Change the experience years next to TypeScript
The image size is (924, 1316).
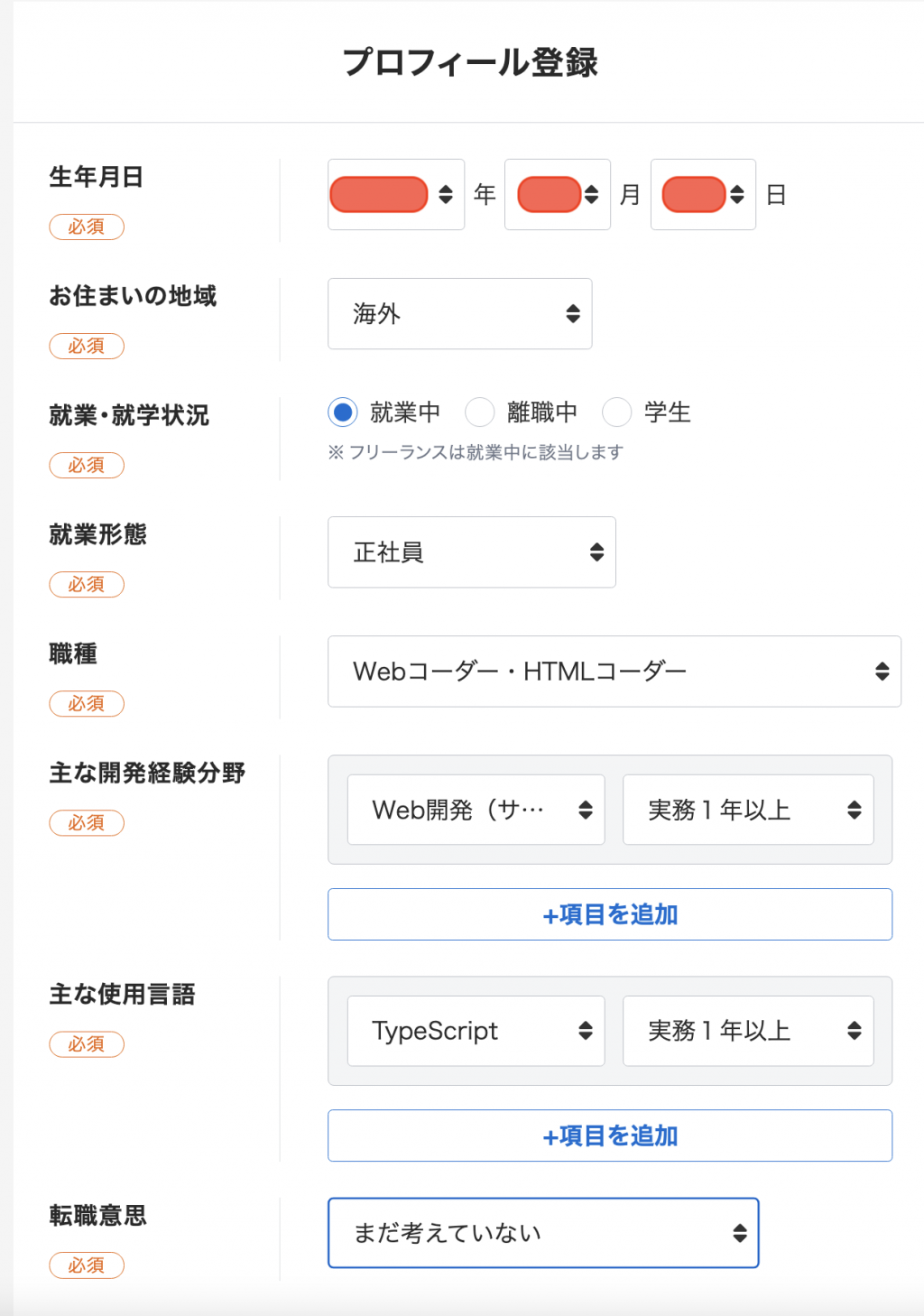[747, 1031]
